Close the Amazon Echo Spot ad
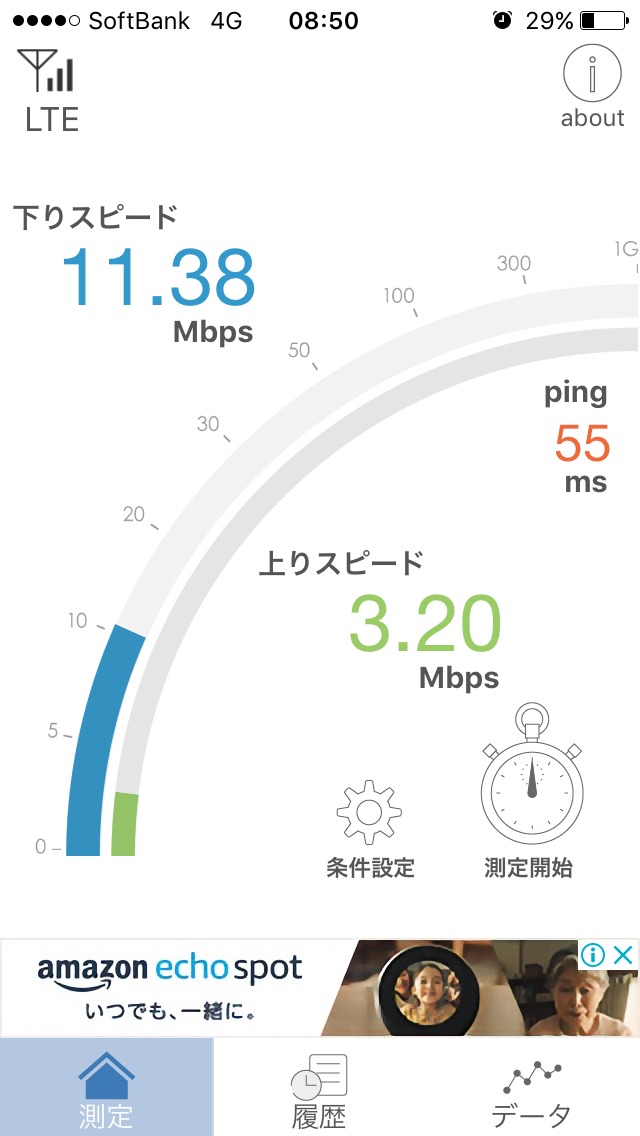640x1136 pixels. pyautogui.click(x=623, y=956)
